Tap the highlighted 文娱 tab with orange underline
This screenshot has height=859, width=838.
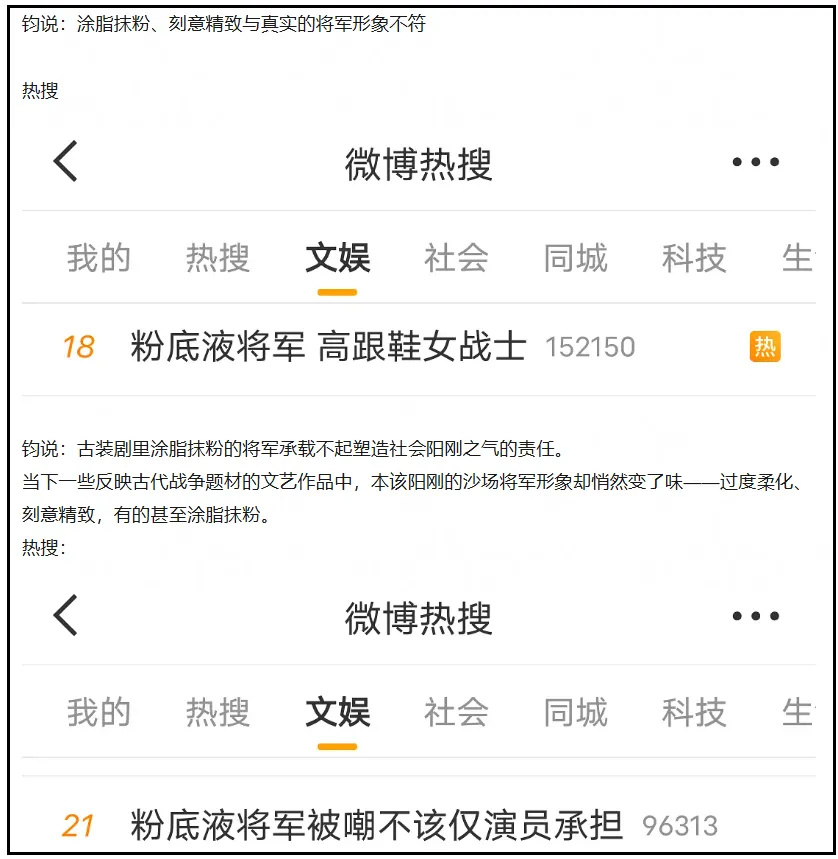[336, 258]
